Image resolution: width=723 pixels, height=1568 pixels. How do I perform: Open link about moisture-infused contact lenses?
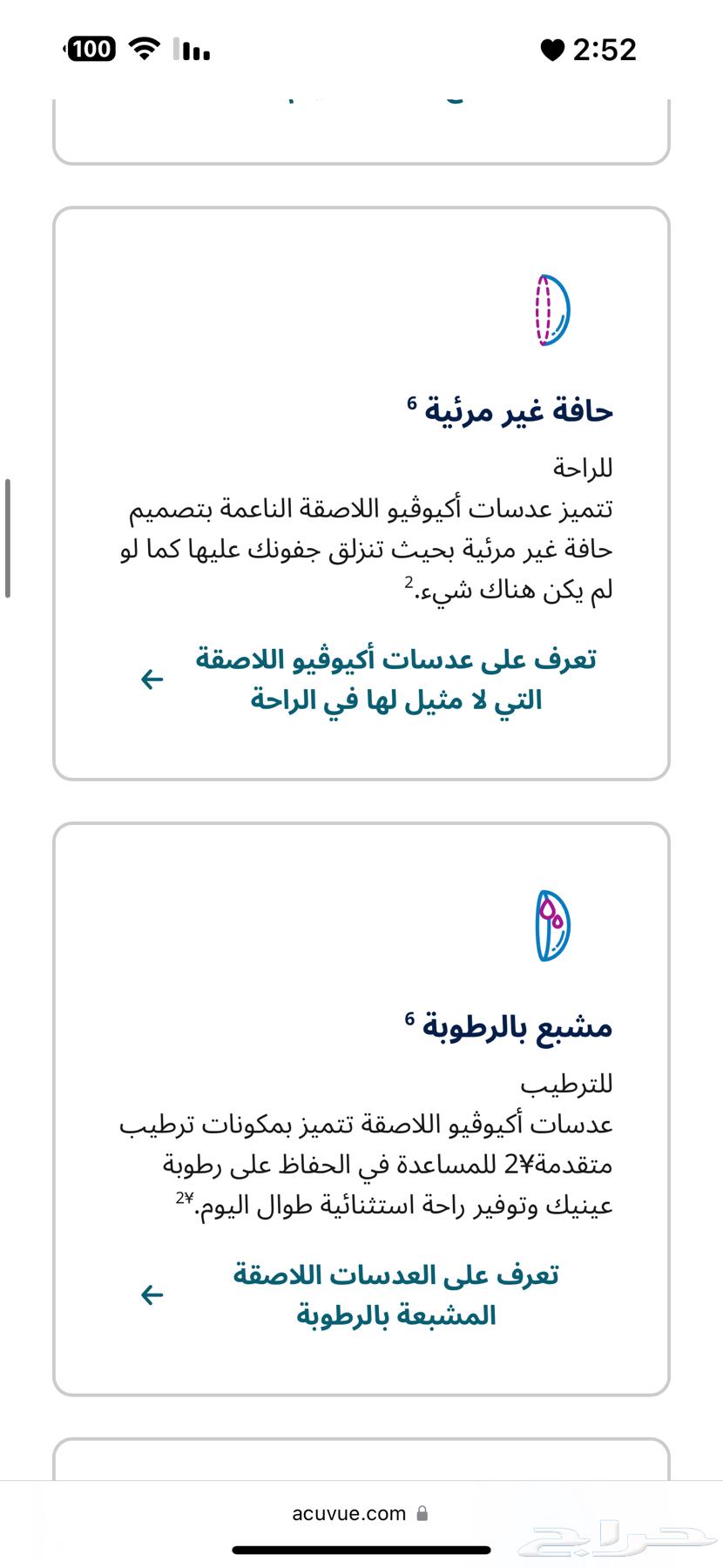click(395, 1294)
